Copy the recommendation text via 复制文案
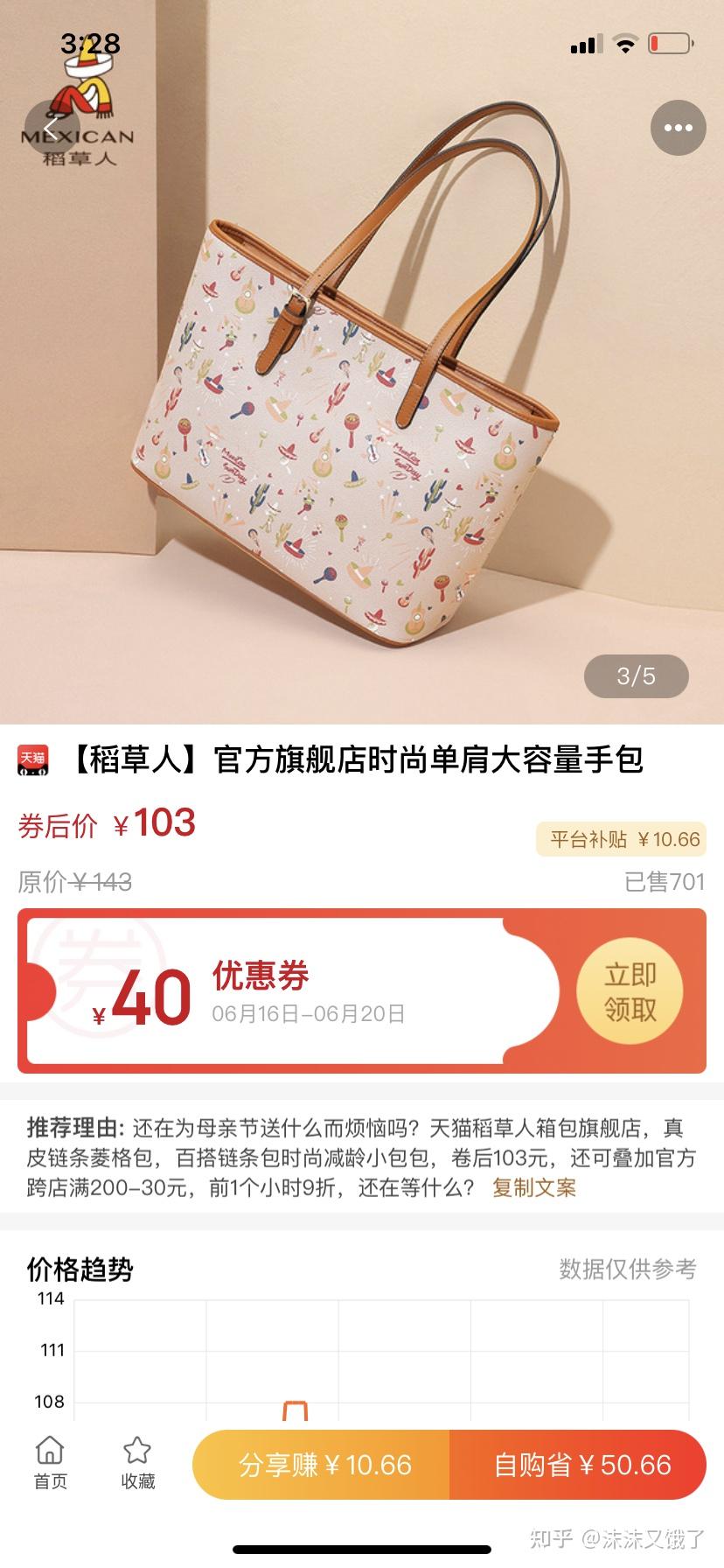This screenshot has width=724, height=1568. tap(533, 1187)
